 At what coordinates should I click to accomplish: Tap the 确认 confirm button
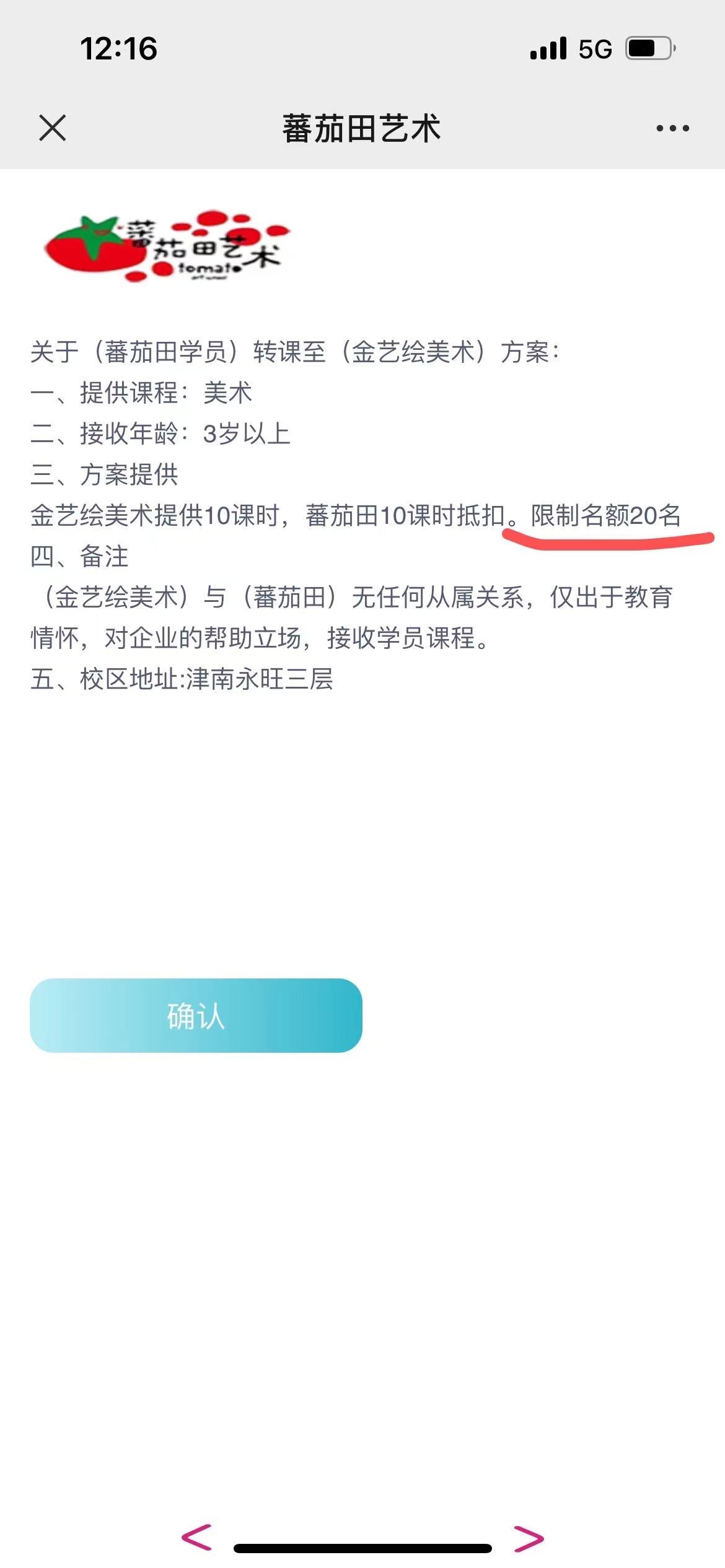196,1016
